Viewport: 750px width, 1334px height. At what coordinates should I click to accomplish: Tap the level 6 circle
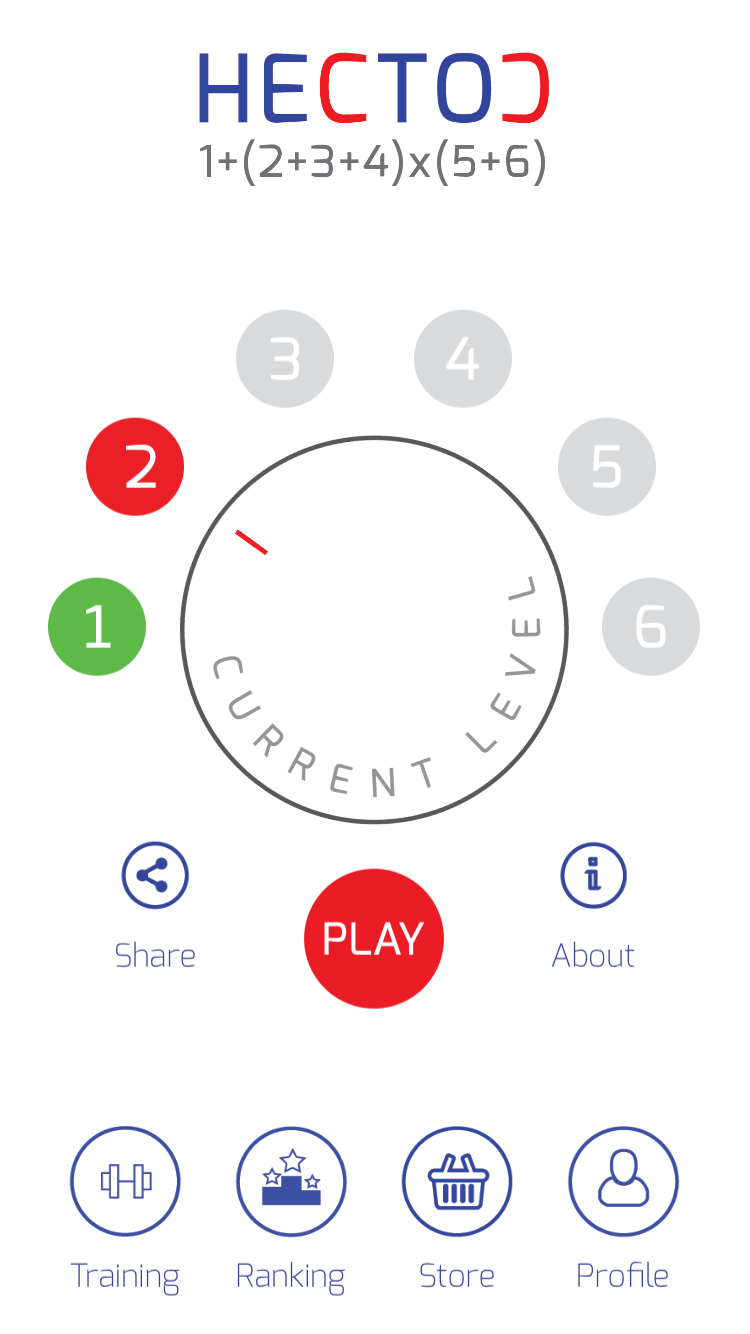point(651,627)
